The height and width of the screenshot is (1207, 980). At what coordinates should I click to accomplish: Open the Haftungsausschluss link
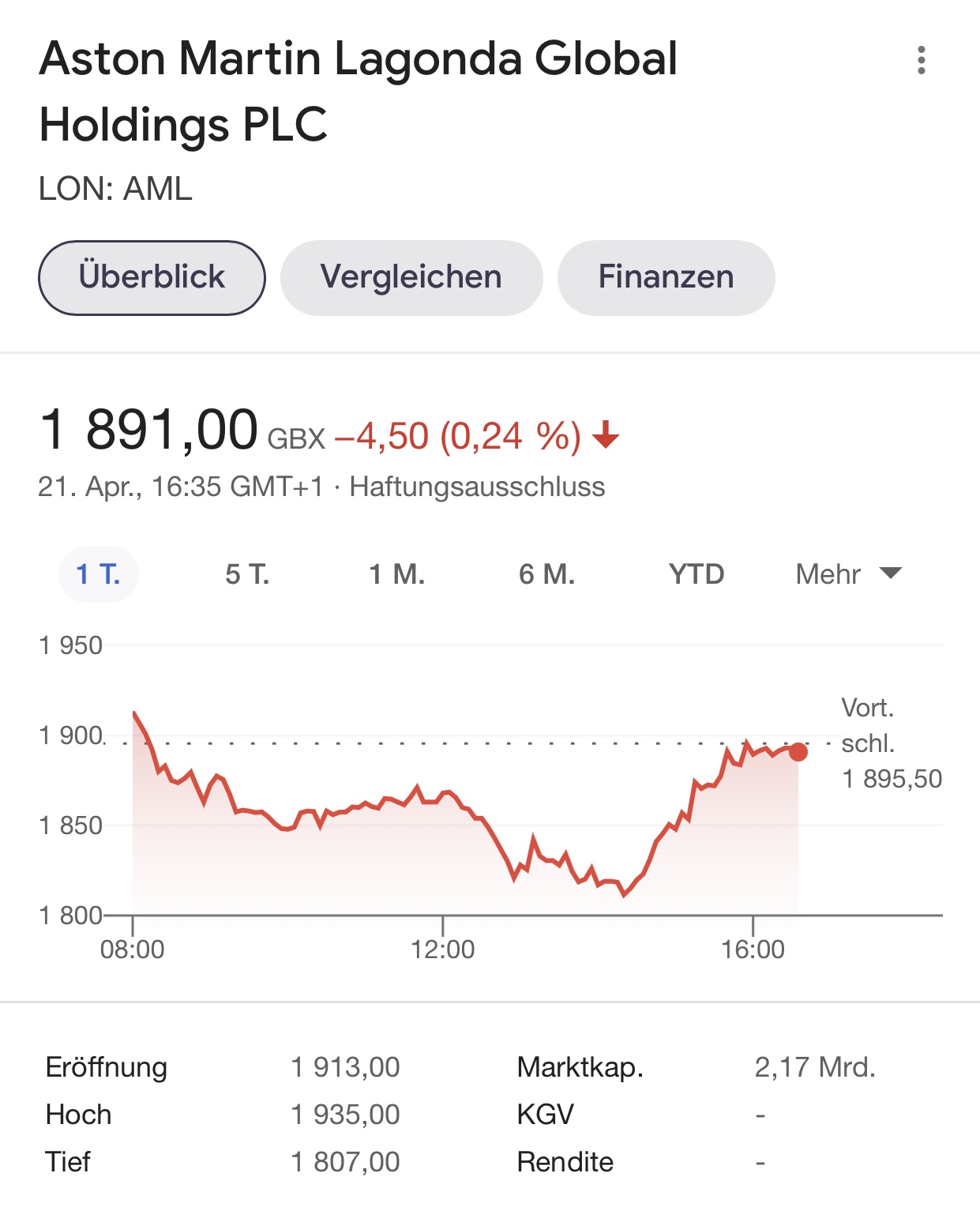point(477,487)
